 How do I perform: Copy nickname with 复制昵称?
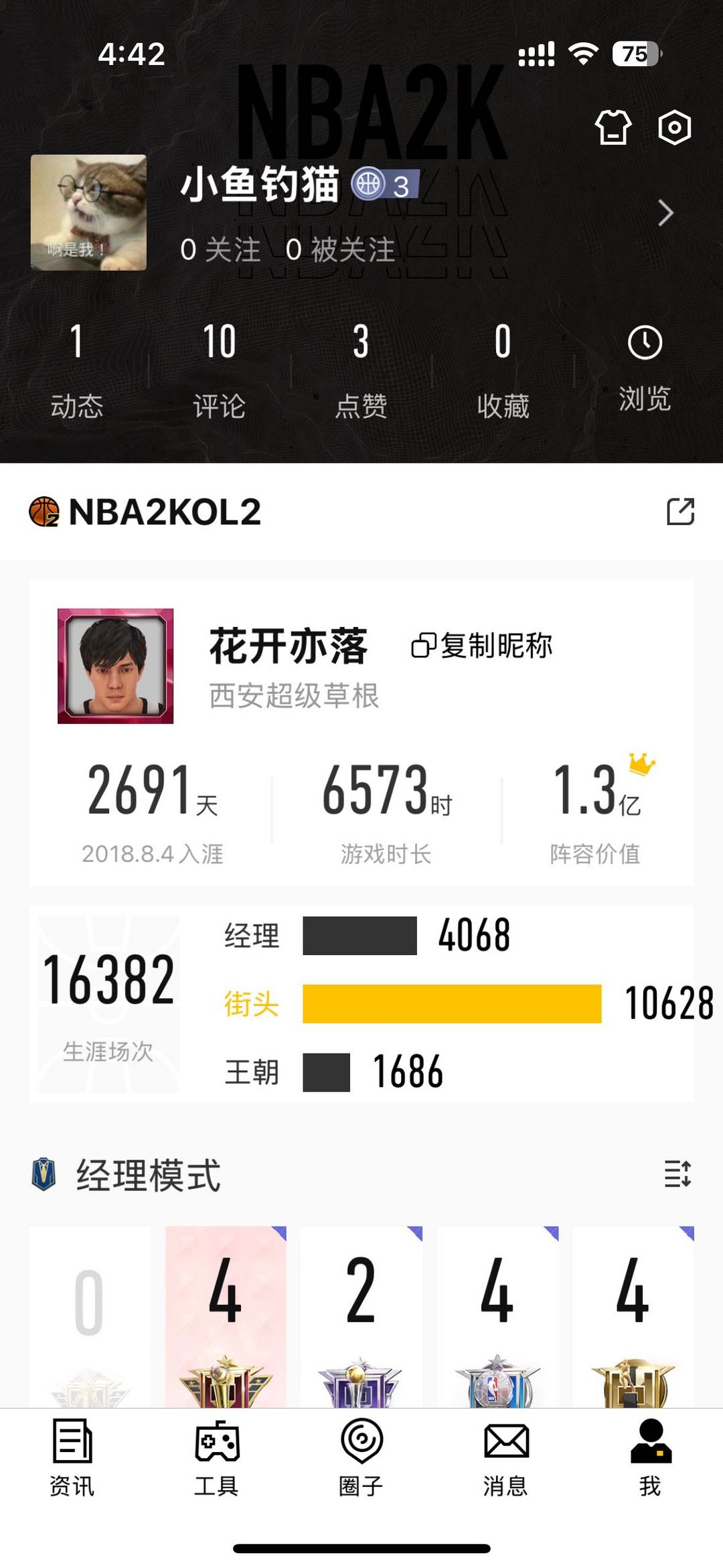coord(482,646)
